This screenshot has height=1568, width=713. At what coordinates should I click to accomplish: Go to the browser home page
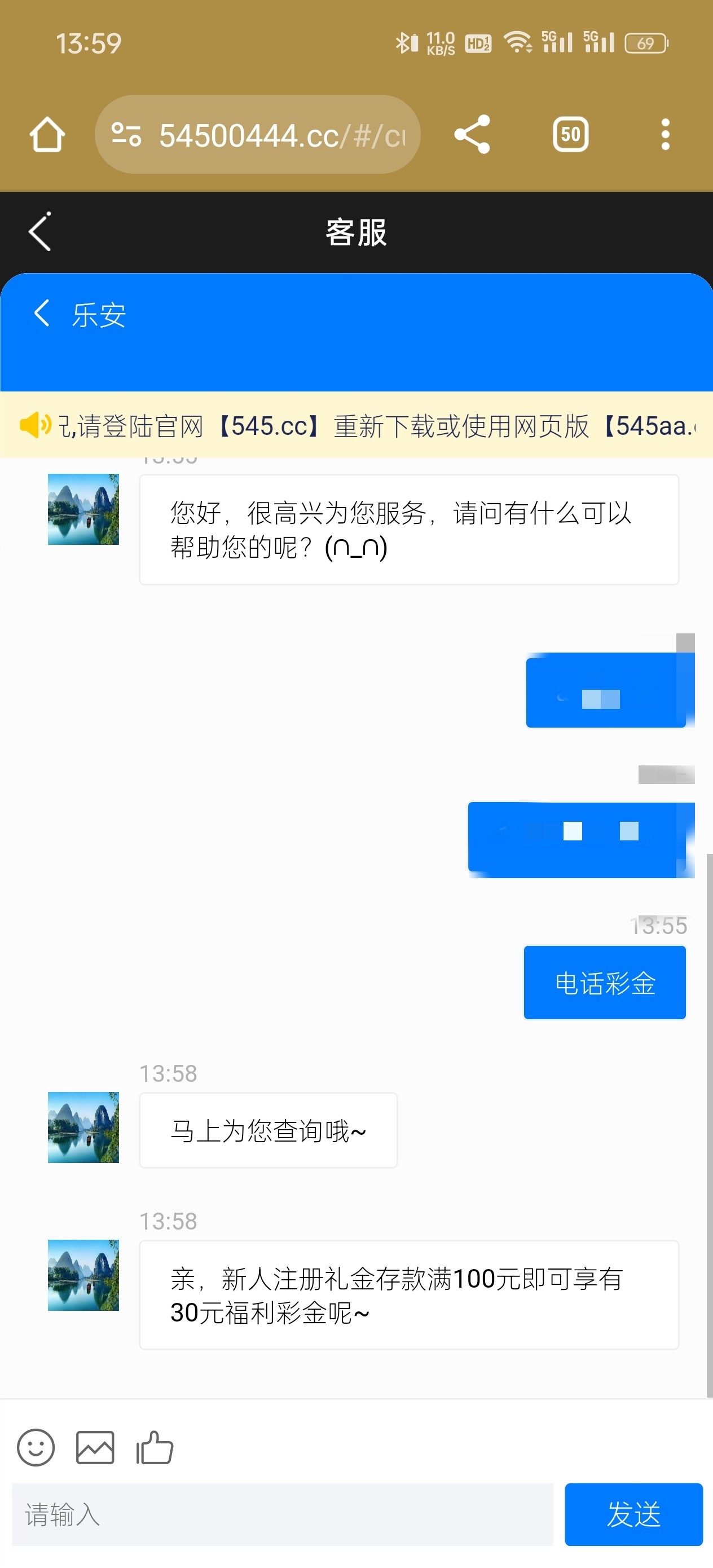click(47, 135)
